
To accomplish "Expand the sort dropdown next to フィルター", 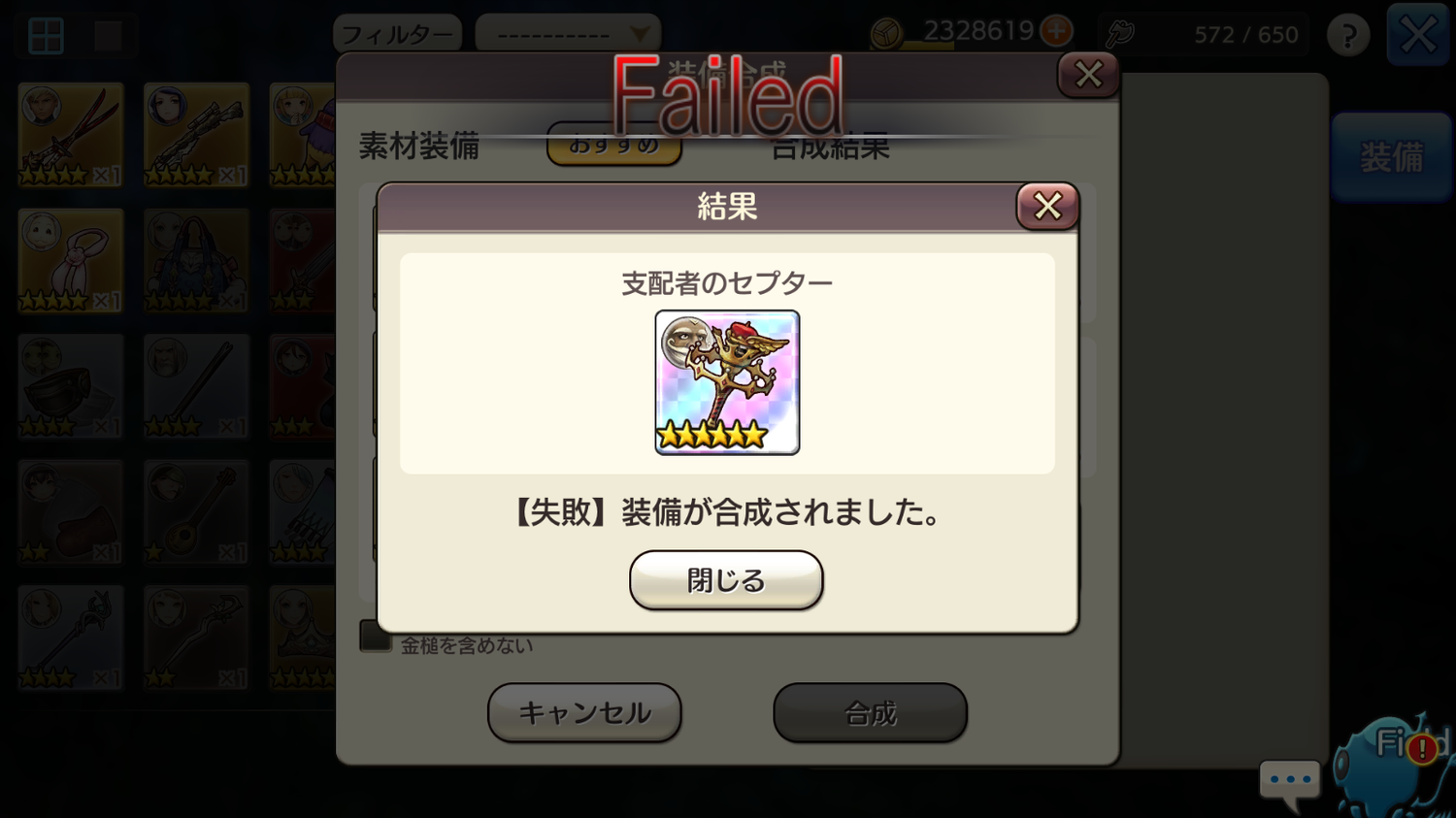I will pyautogui.click(x=568, y=35).
